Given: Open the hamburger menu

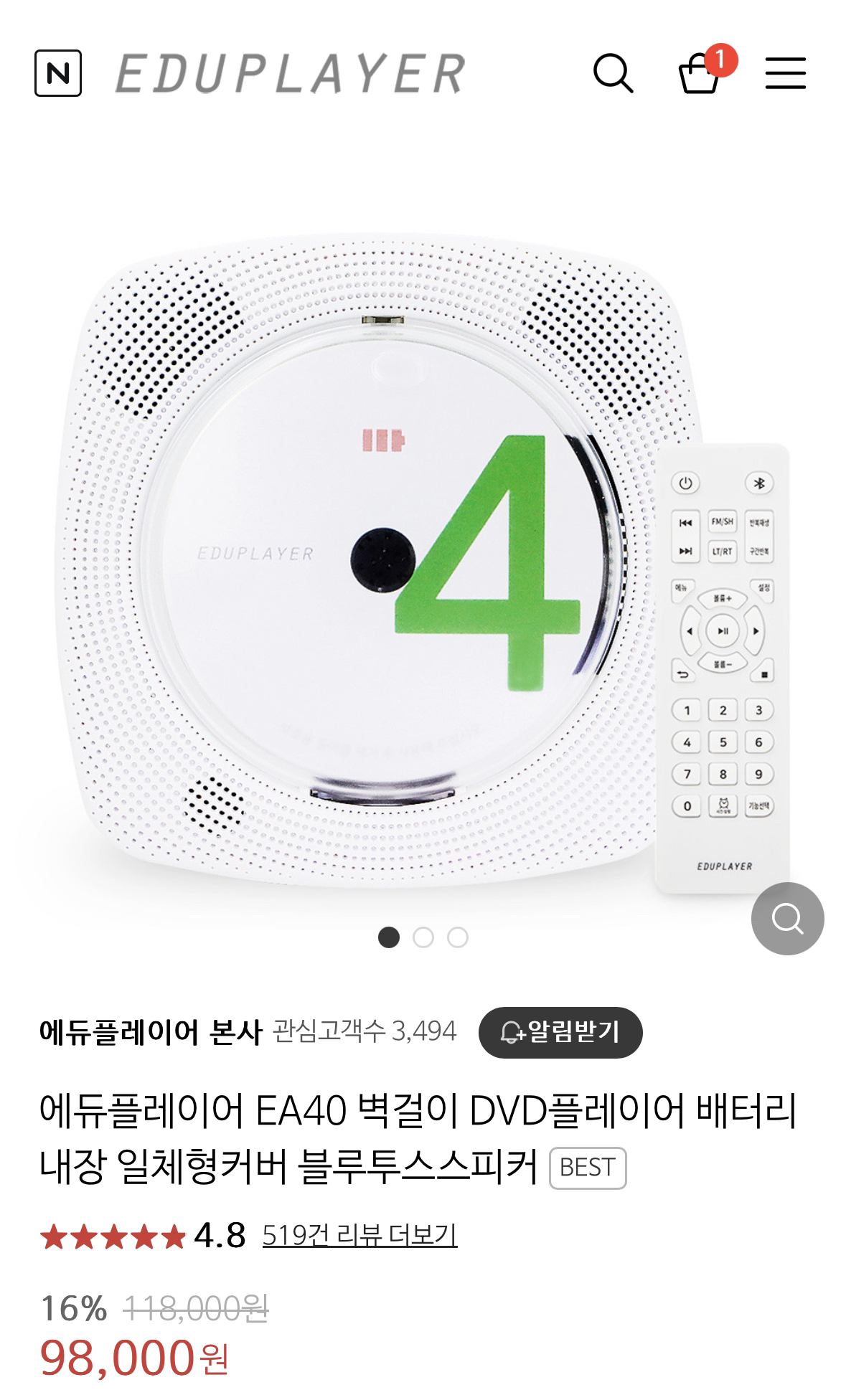Looking at the screenshot, I should [x=785, y=73].
